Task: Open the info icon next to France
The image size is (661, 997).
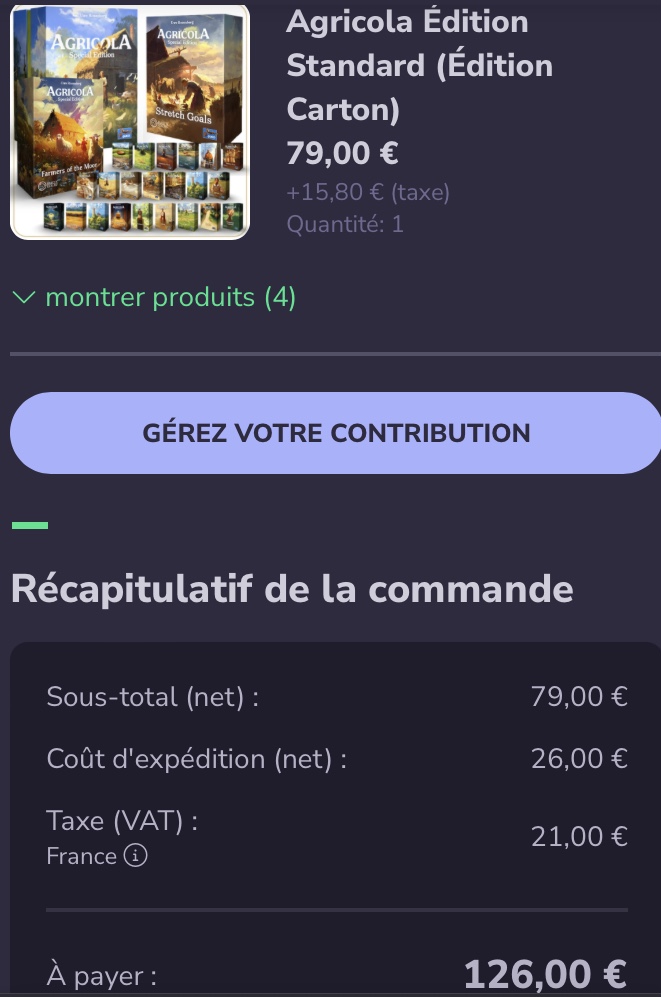Action: coord(136,856)
